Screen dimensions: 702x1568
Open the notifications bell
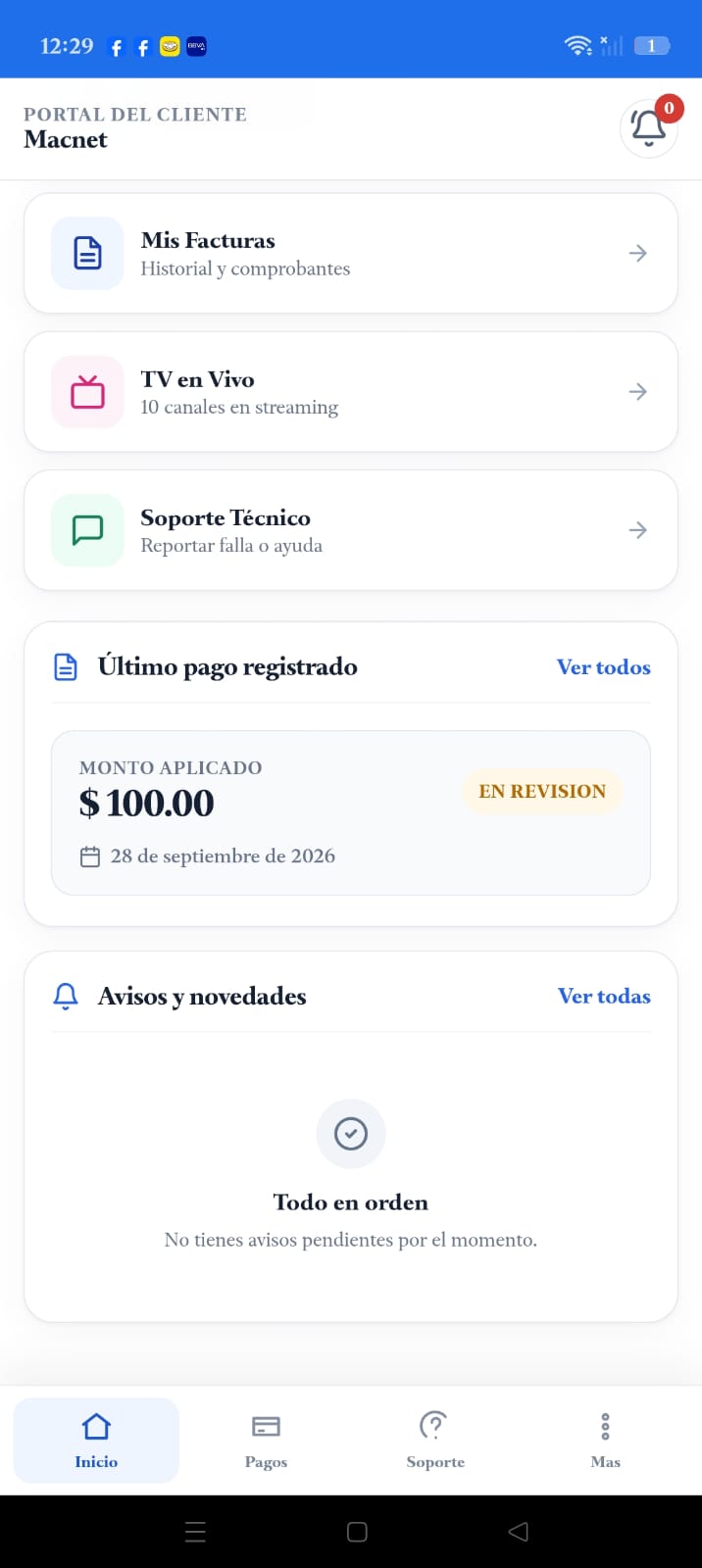[x=649, y=128]
